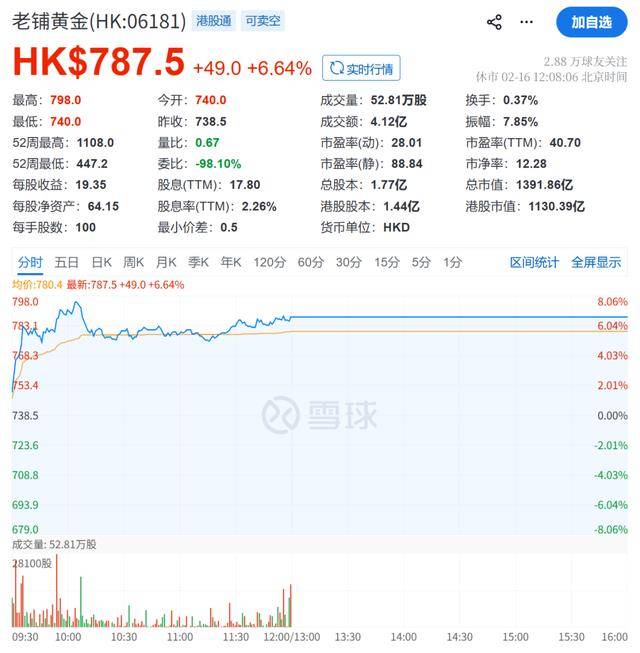View the 60分 interval chart
Screen dimensions: 640x653
click(x=310, y=262)
